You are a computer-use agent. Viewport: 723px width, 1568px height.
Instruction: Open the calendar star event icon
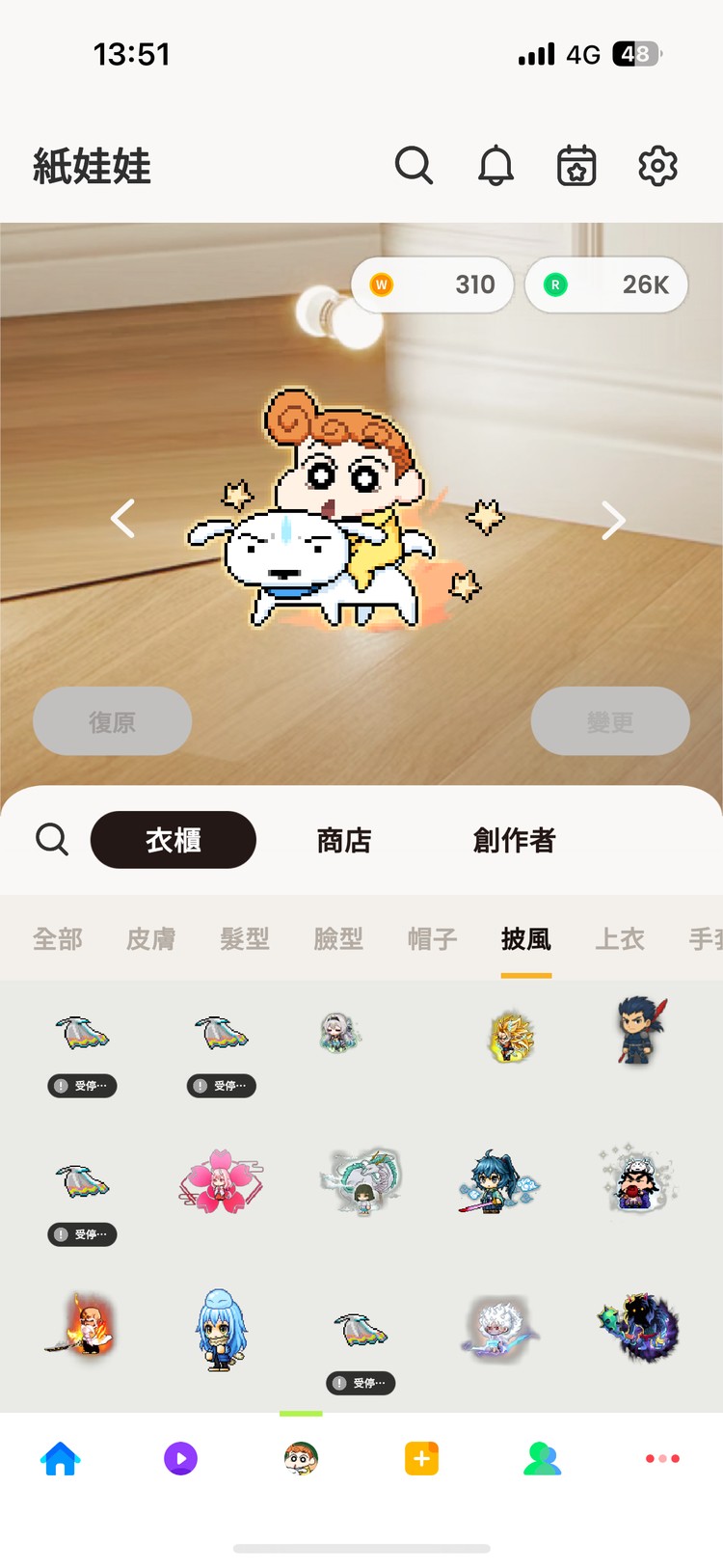(x=576, y=166)
